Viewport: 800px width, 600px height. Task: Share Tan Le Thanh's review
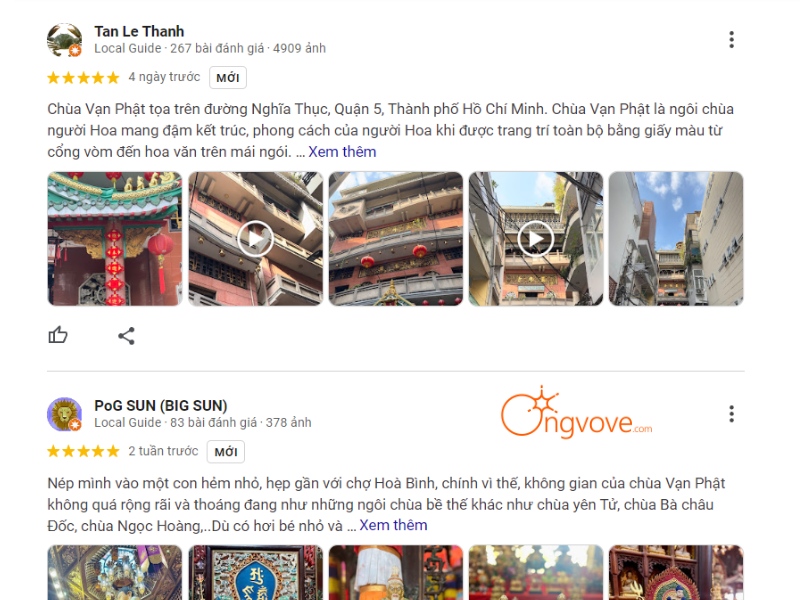[x=126, y=336]
